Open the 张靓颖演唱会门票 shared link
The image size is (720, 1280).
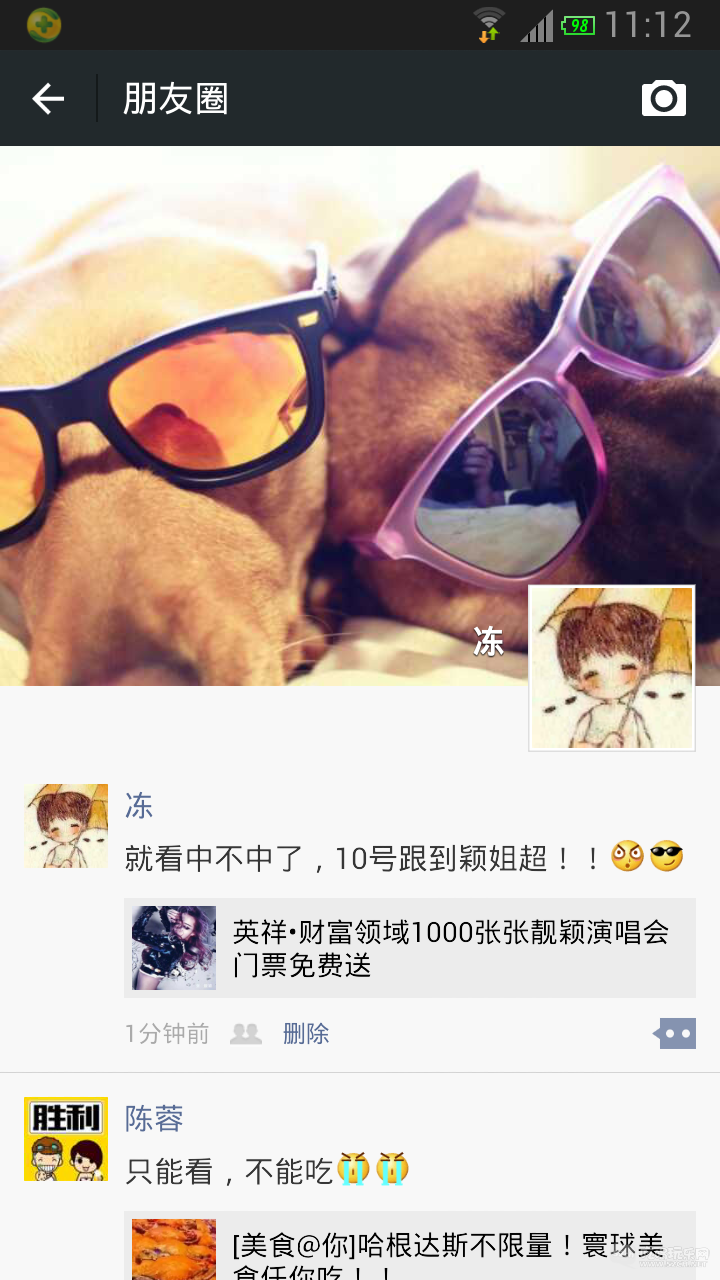pyautogui.click(x=410, y=948)
